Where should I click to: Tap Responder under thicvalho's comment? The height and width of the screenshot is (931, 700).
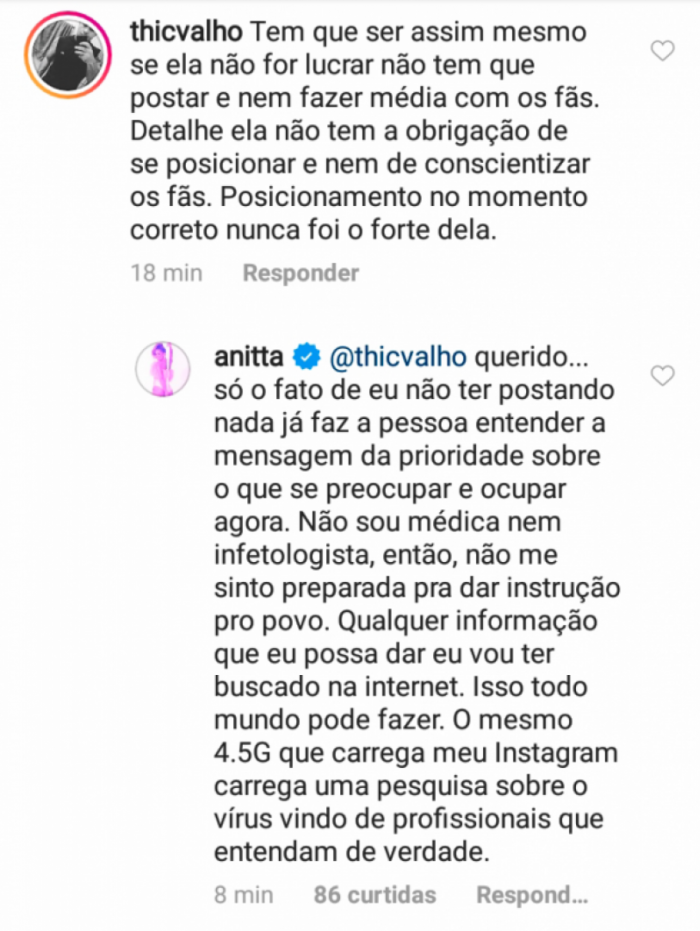point(301,273)
